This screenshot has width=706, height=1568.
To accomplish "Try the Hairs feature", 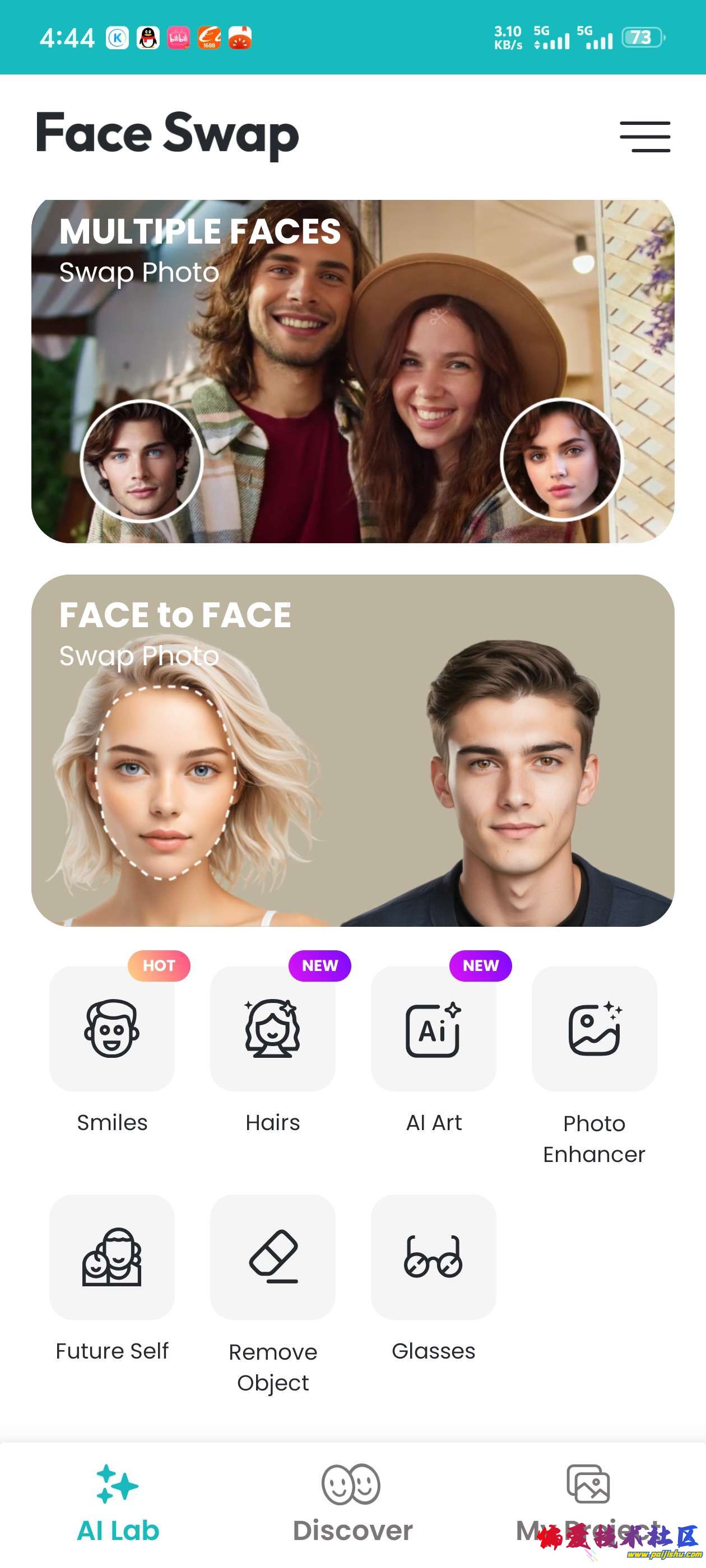I will 272,1029.
